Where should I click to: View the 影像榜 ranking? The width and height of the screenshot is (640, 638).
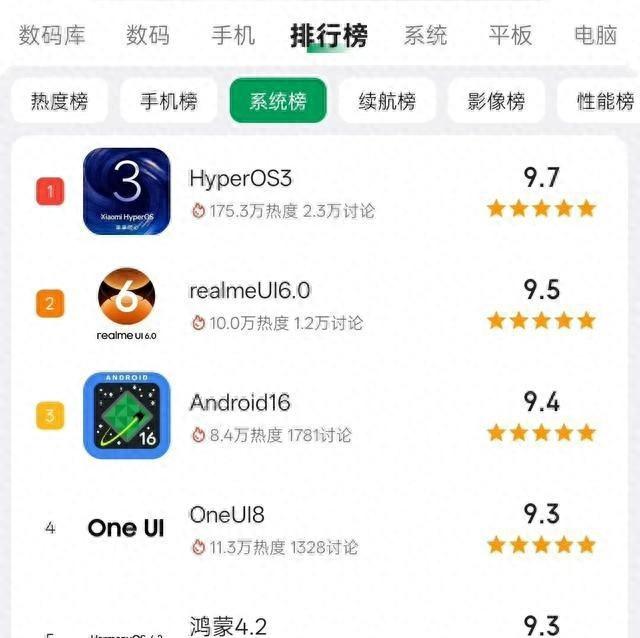496,101
